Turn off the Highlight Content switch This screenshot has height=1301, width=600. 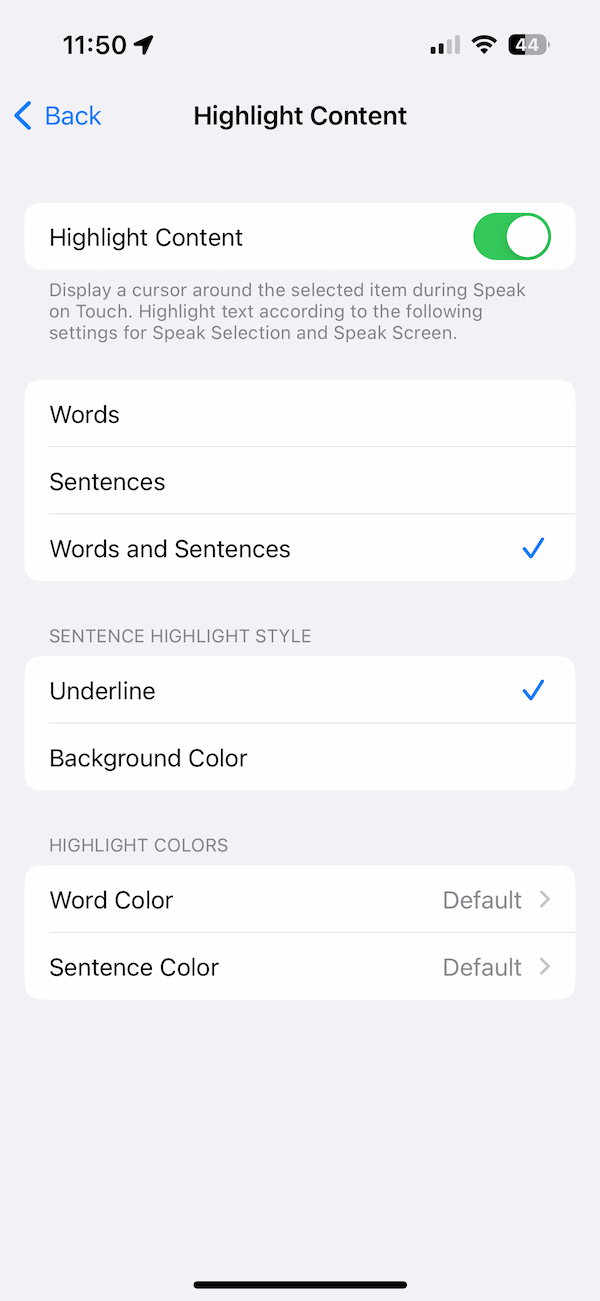pos(511,237)
